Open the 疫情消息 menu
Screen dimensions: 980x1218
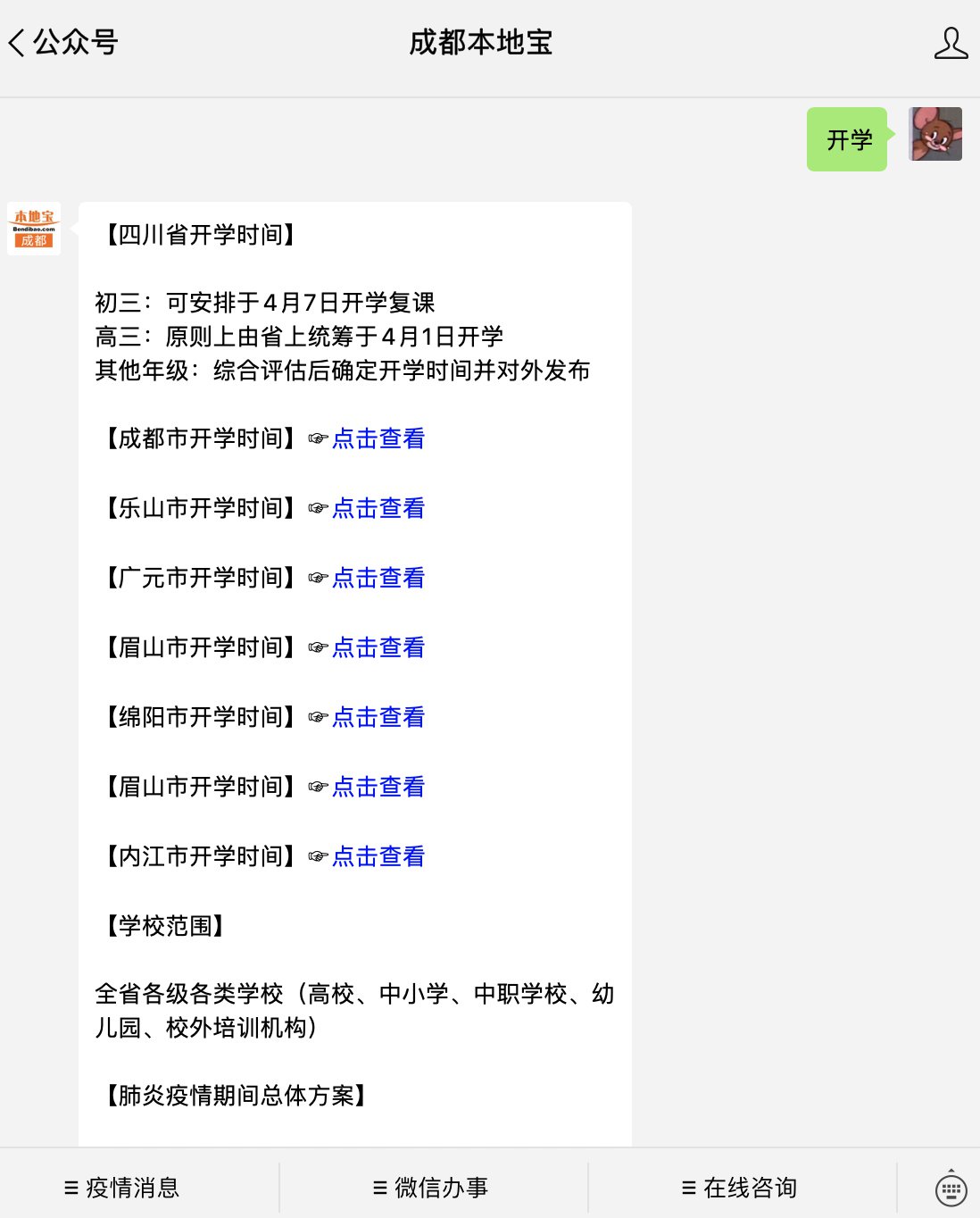click(x=122, y=1188)
